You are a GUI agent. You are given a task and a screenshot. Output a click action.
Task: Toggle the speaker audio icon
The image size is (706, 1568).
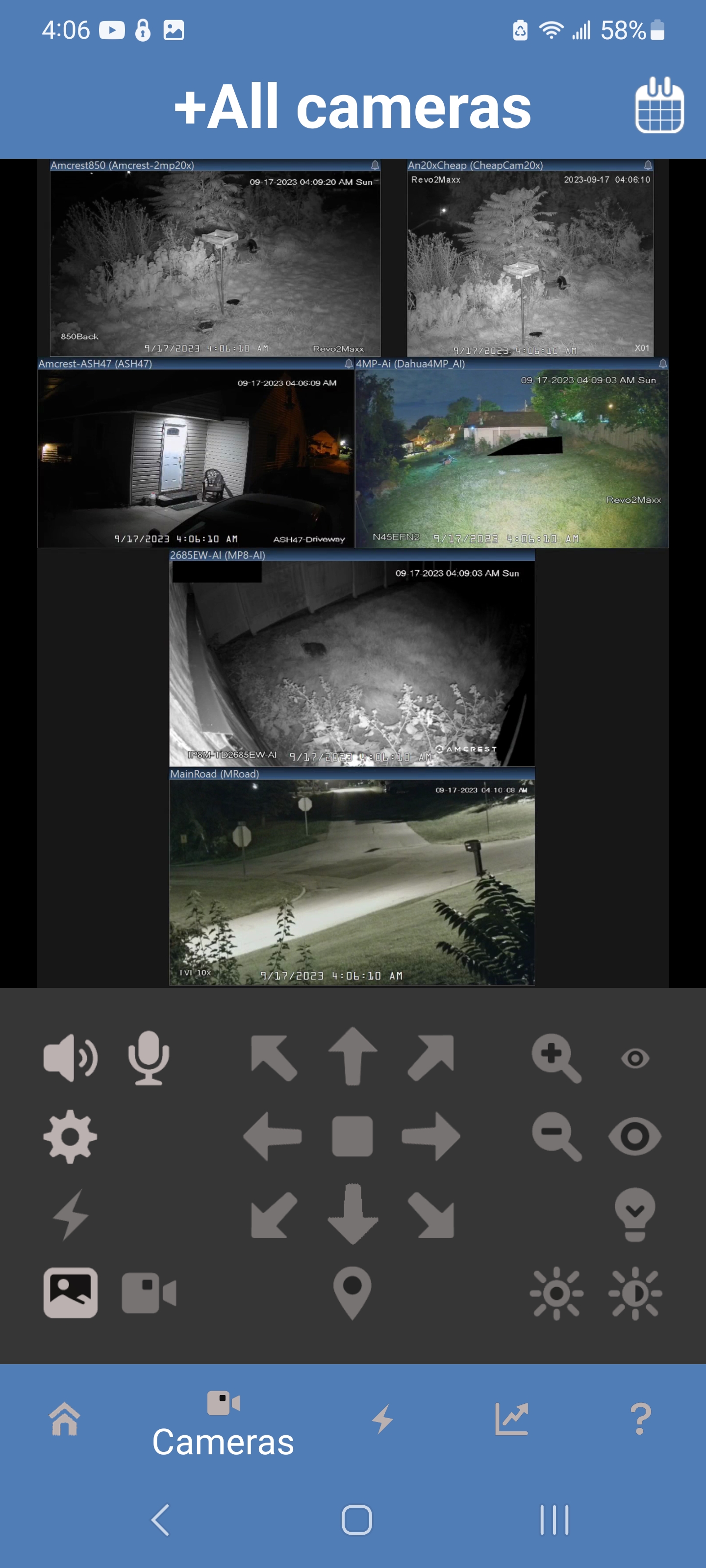click(x=70, y=1058)
